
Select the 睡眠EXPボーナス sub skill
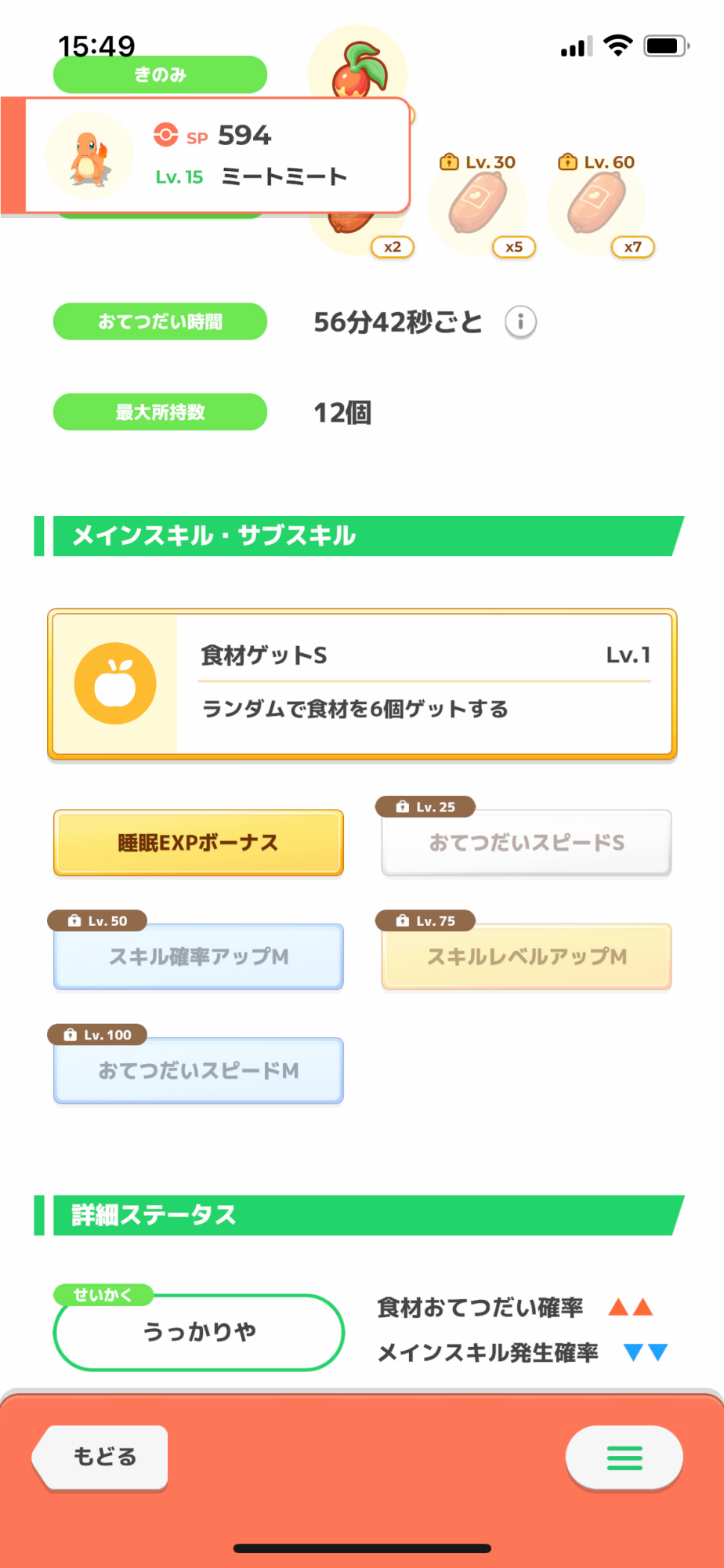pyautogui.click(x=198, y=843)
